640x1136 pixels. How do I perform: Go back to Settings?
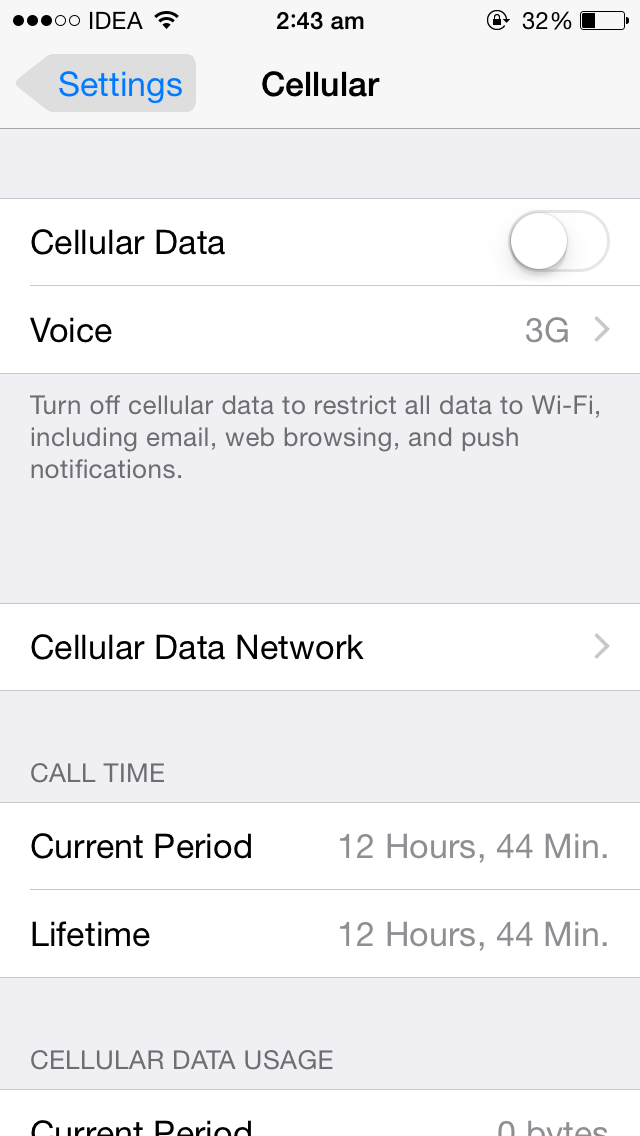coord(107,83)
